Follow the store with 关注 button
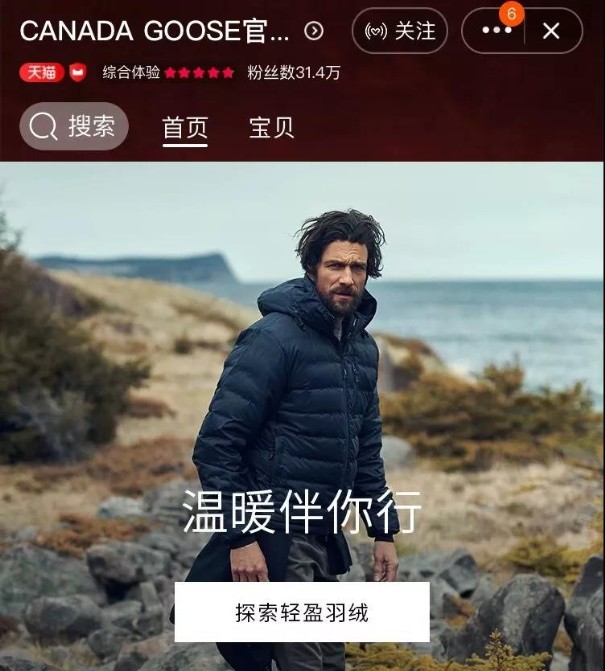 point(399,31)
